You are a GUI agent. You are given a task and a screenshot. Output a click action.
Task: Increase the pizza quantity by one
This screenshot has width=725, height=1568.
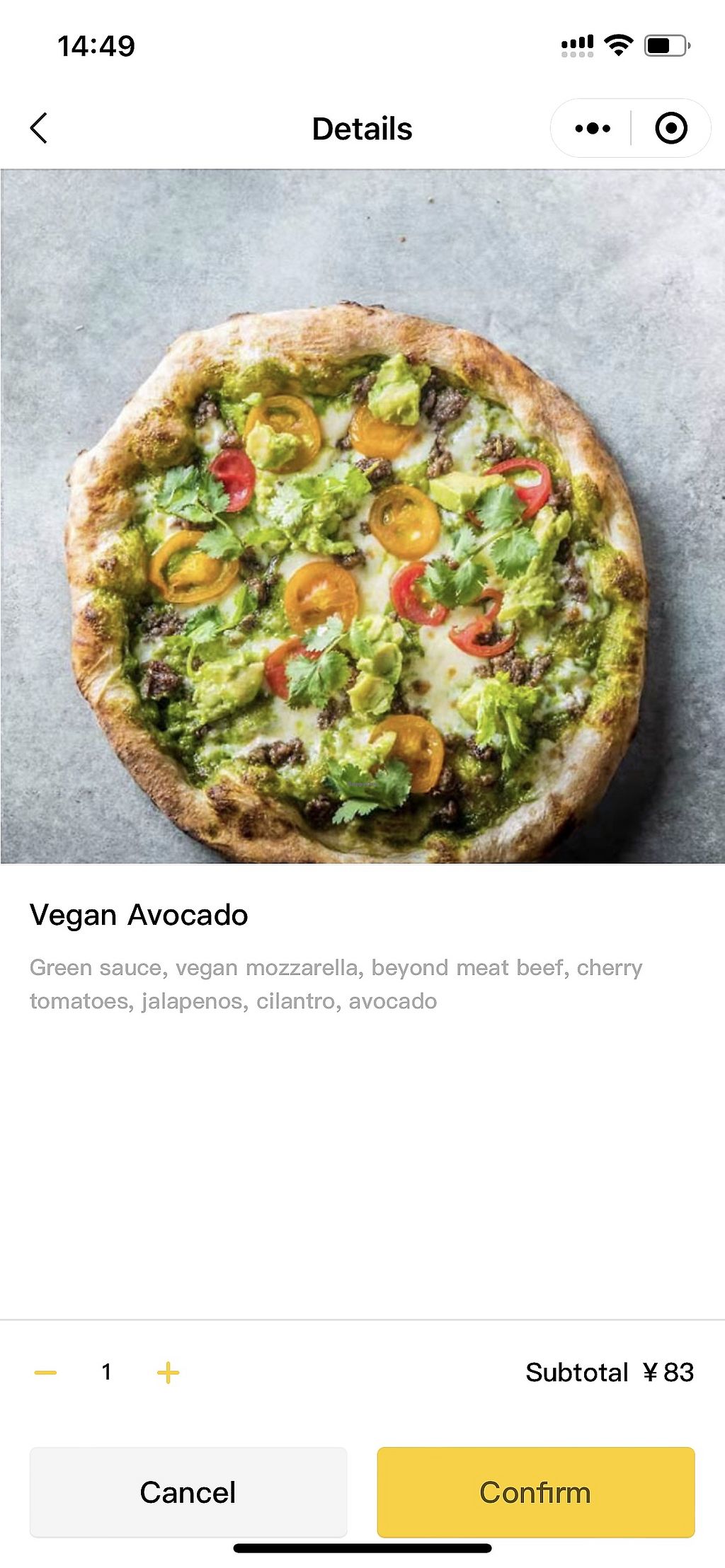point(168,1373)
